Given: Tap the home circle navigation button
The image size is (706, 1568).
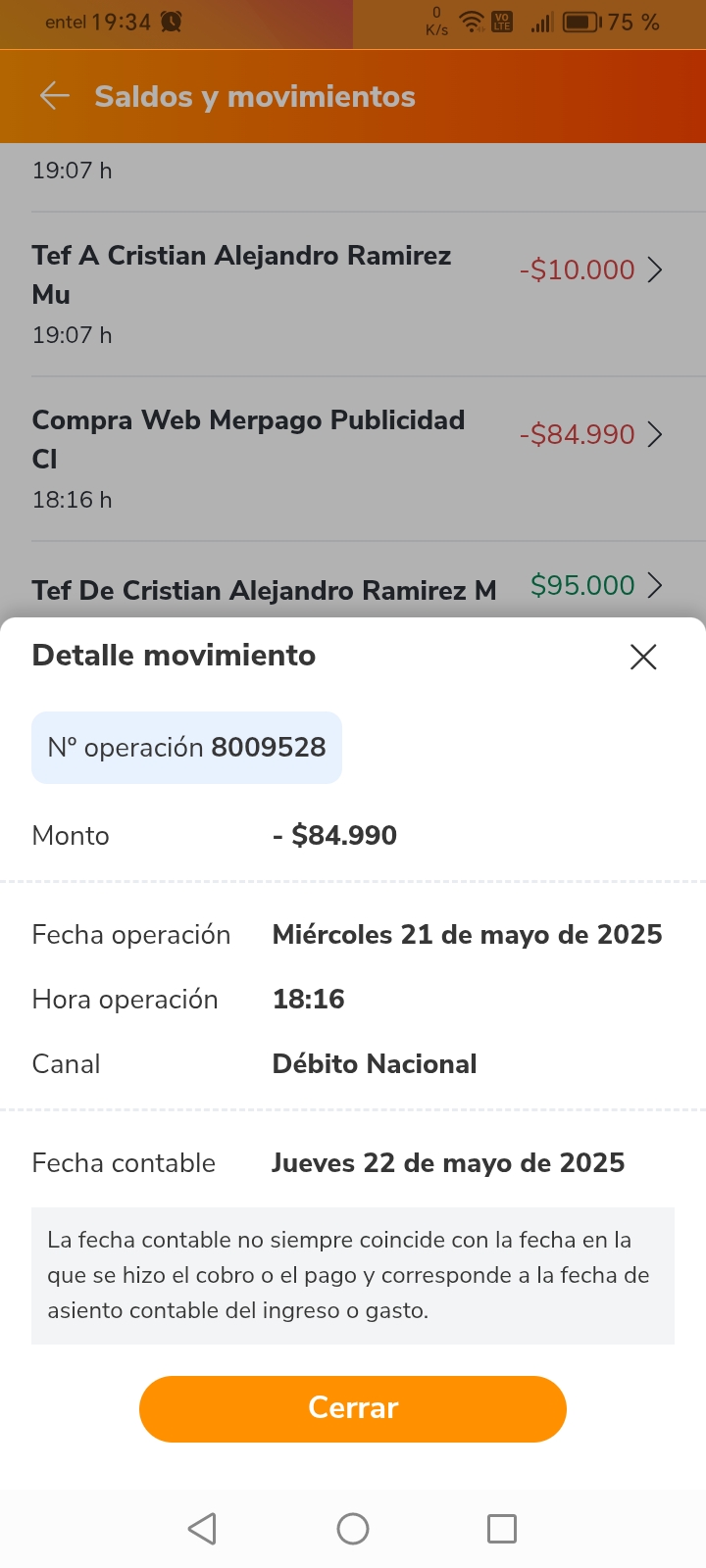Looking at the screenshot, I should 352,1527.
